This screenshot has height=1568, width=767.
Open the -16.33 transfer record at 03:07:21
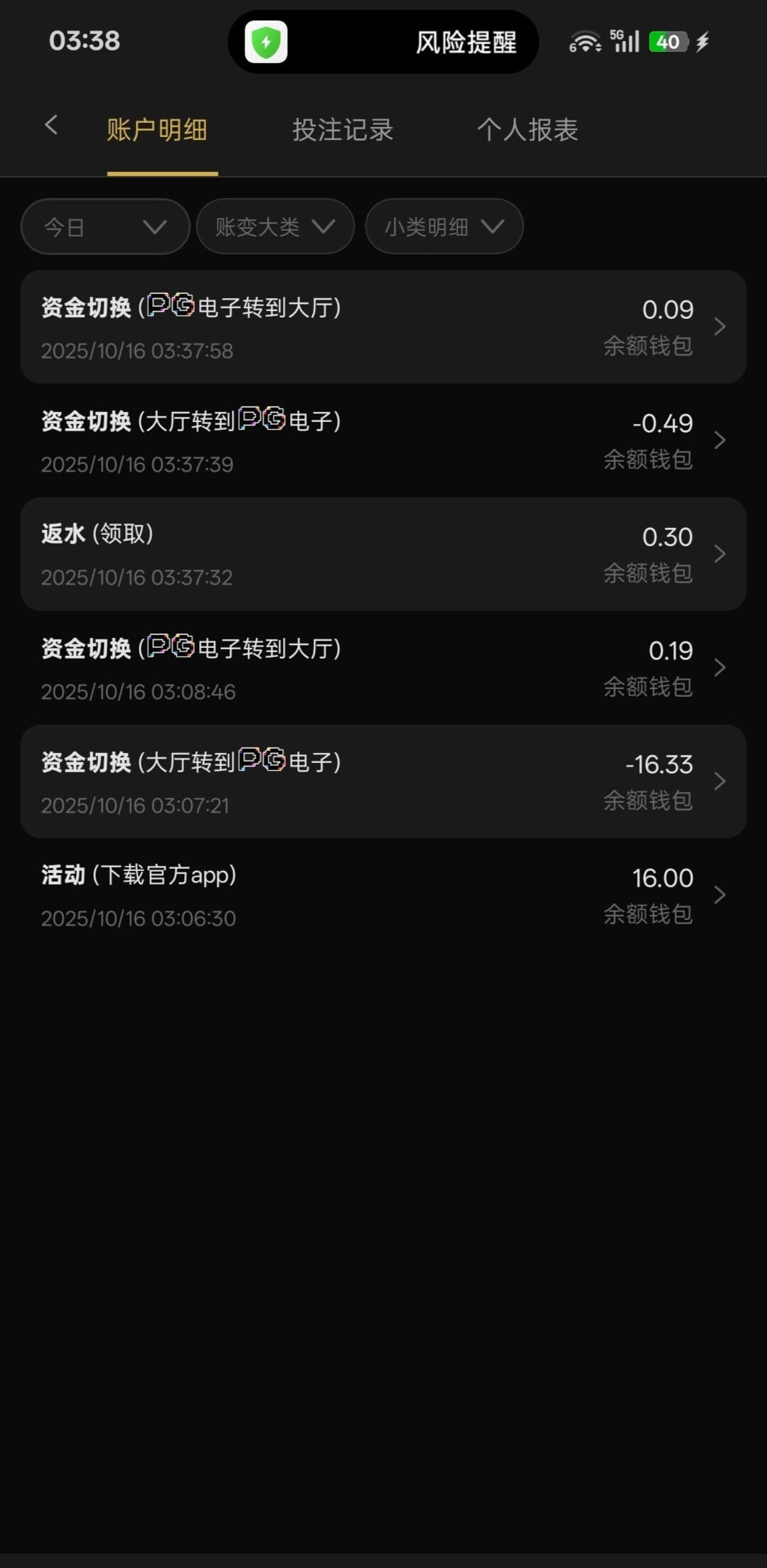383,782
